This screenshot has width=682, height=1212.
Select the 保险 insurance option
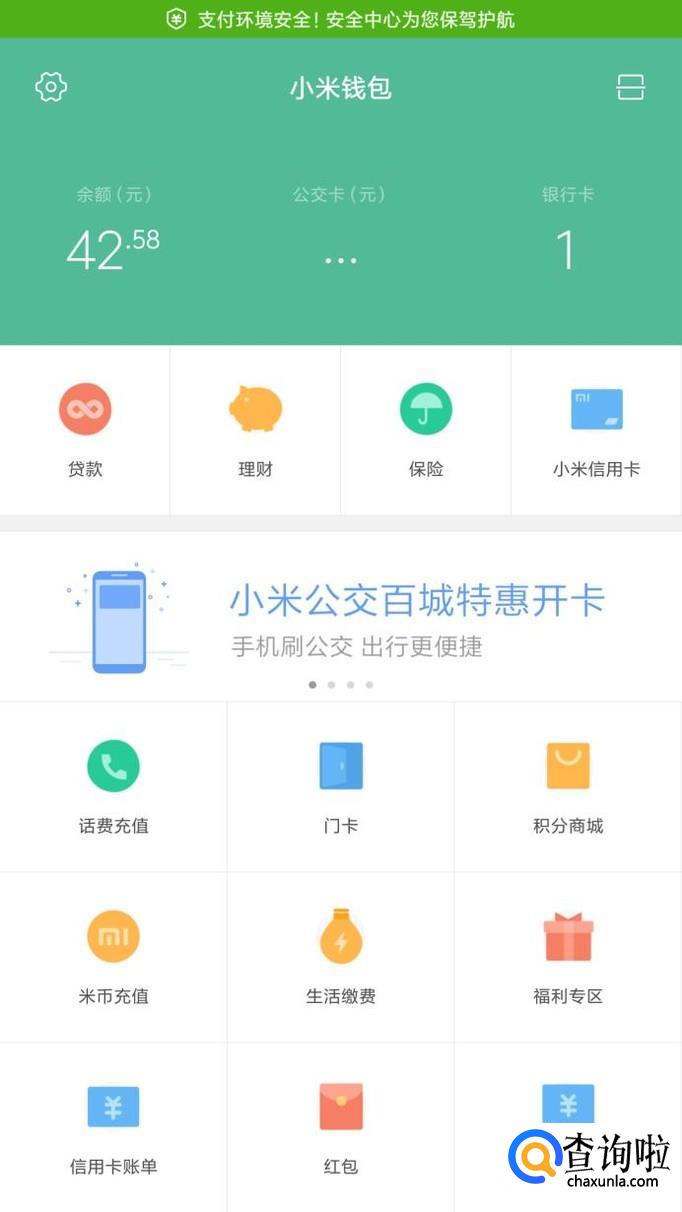(x=426, y=430)
